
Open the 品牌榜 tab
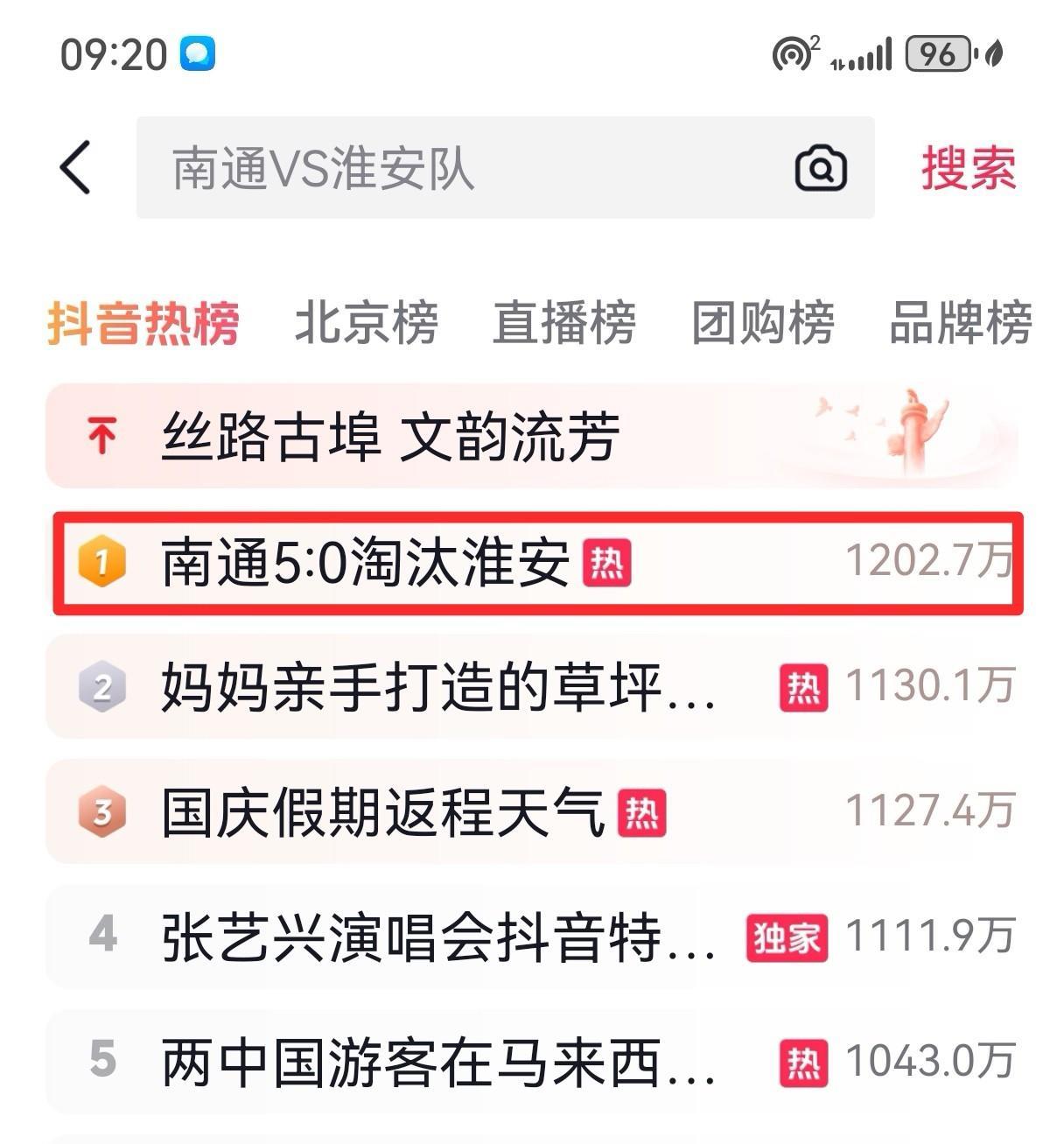[960, 323]
